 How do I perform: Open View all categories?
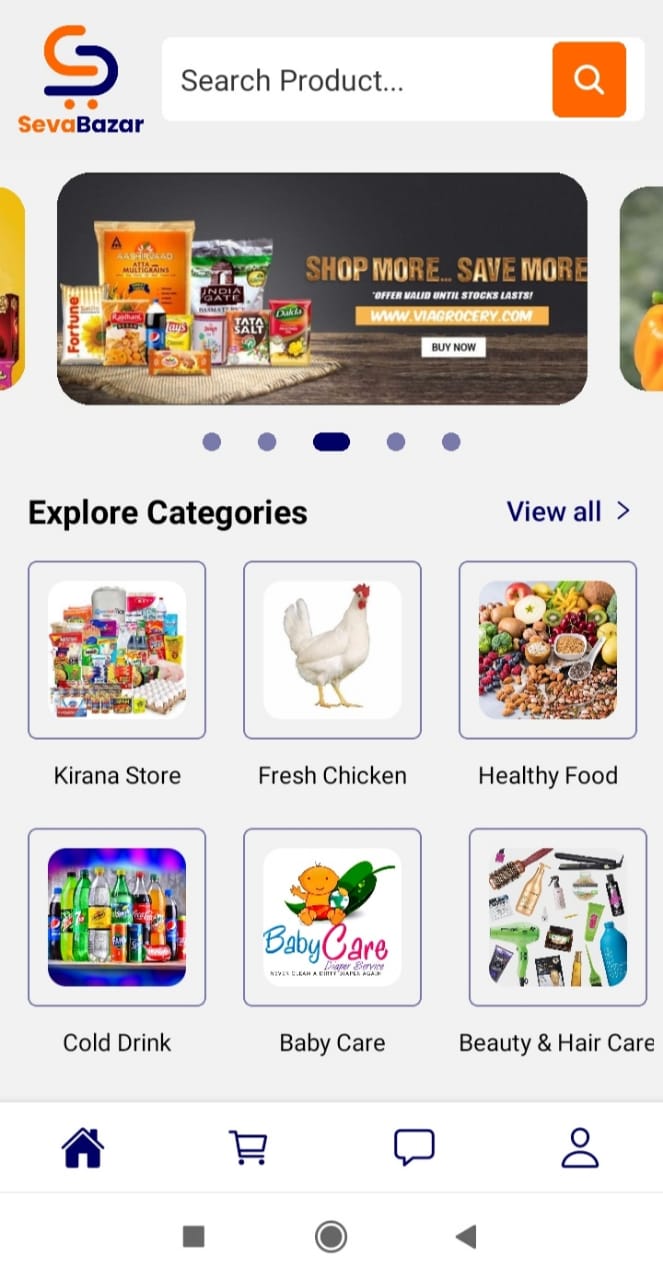(x=568, y=512)
